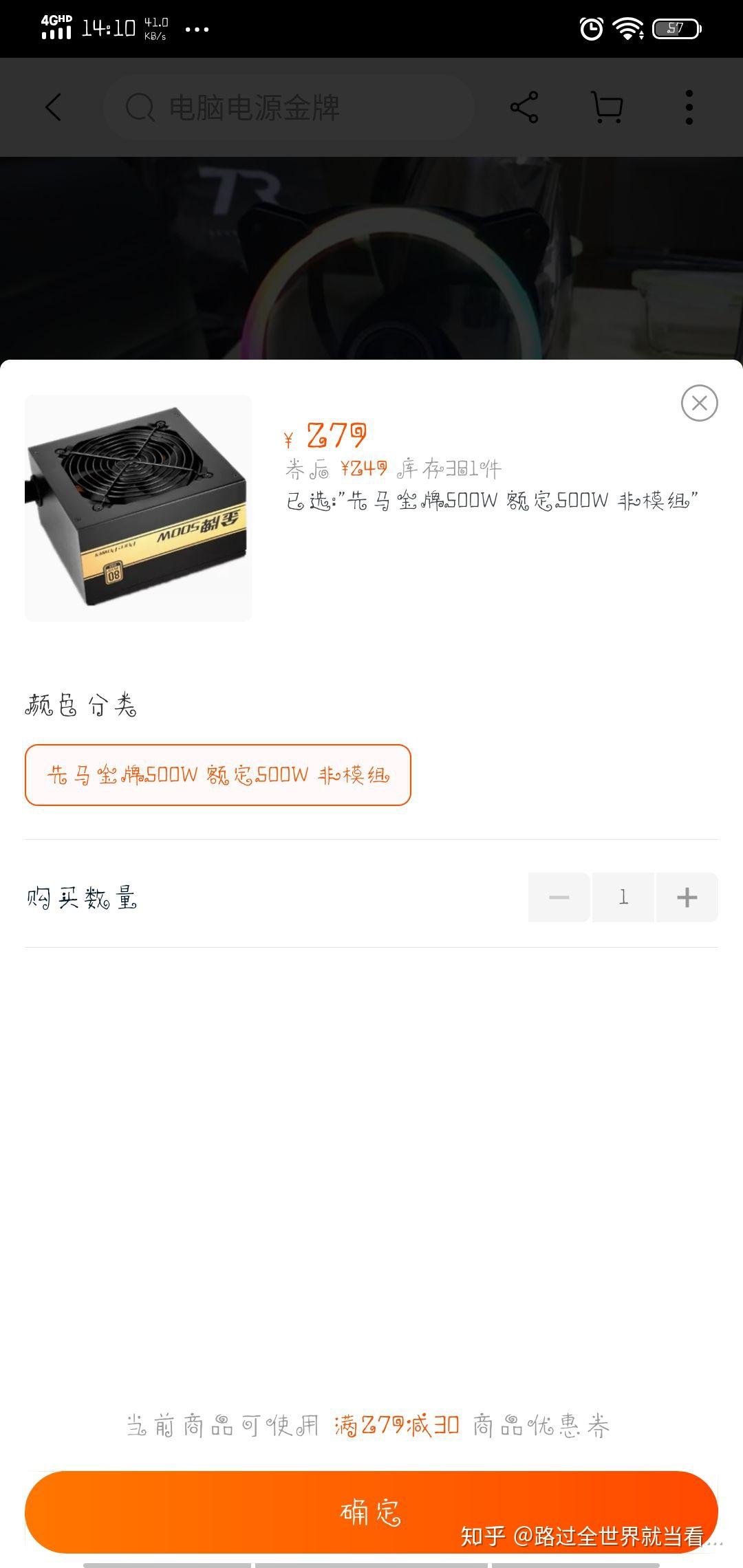Tap the search field showing 电脑电源金牌
The width and height of the screenshot is (743, 1568).
289,107
